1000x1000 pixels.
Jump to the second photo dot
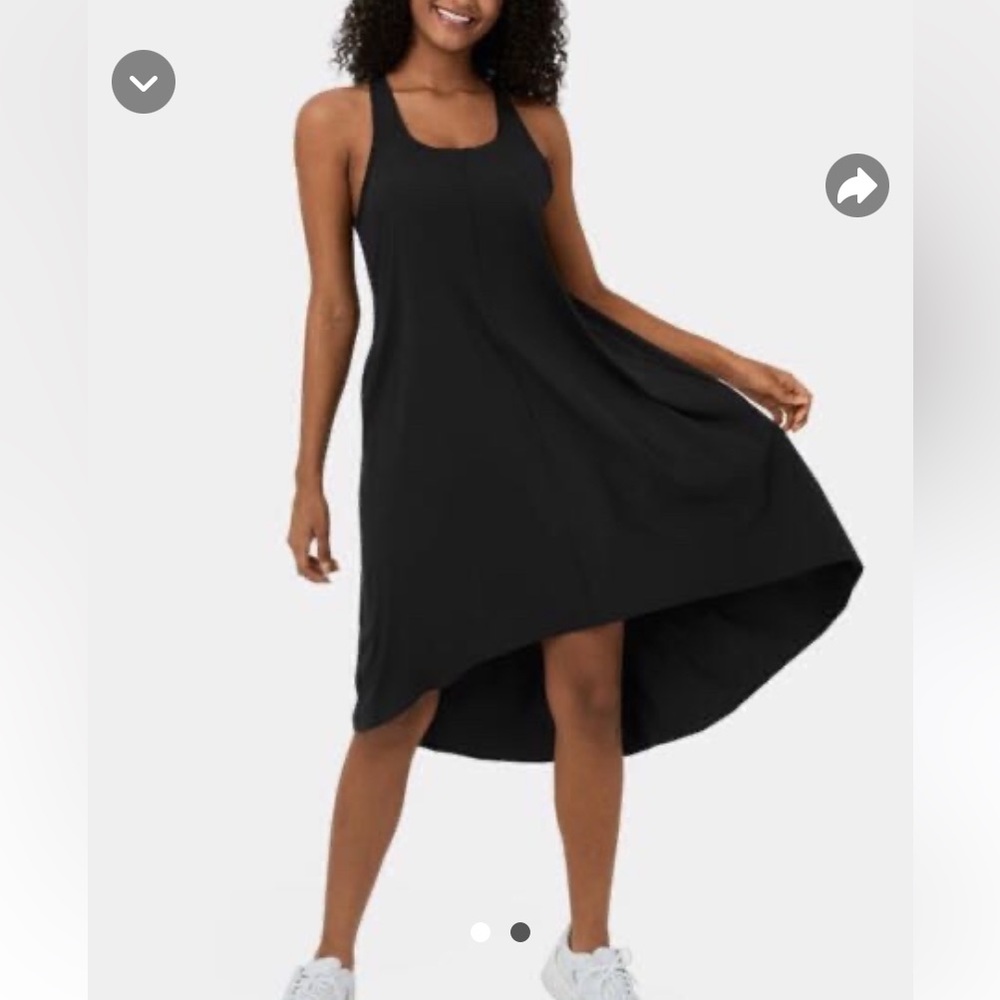click(x=520, y=932)
